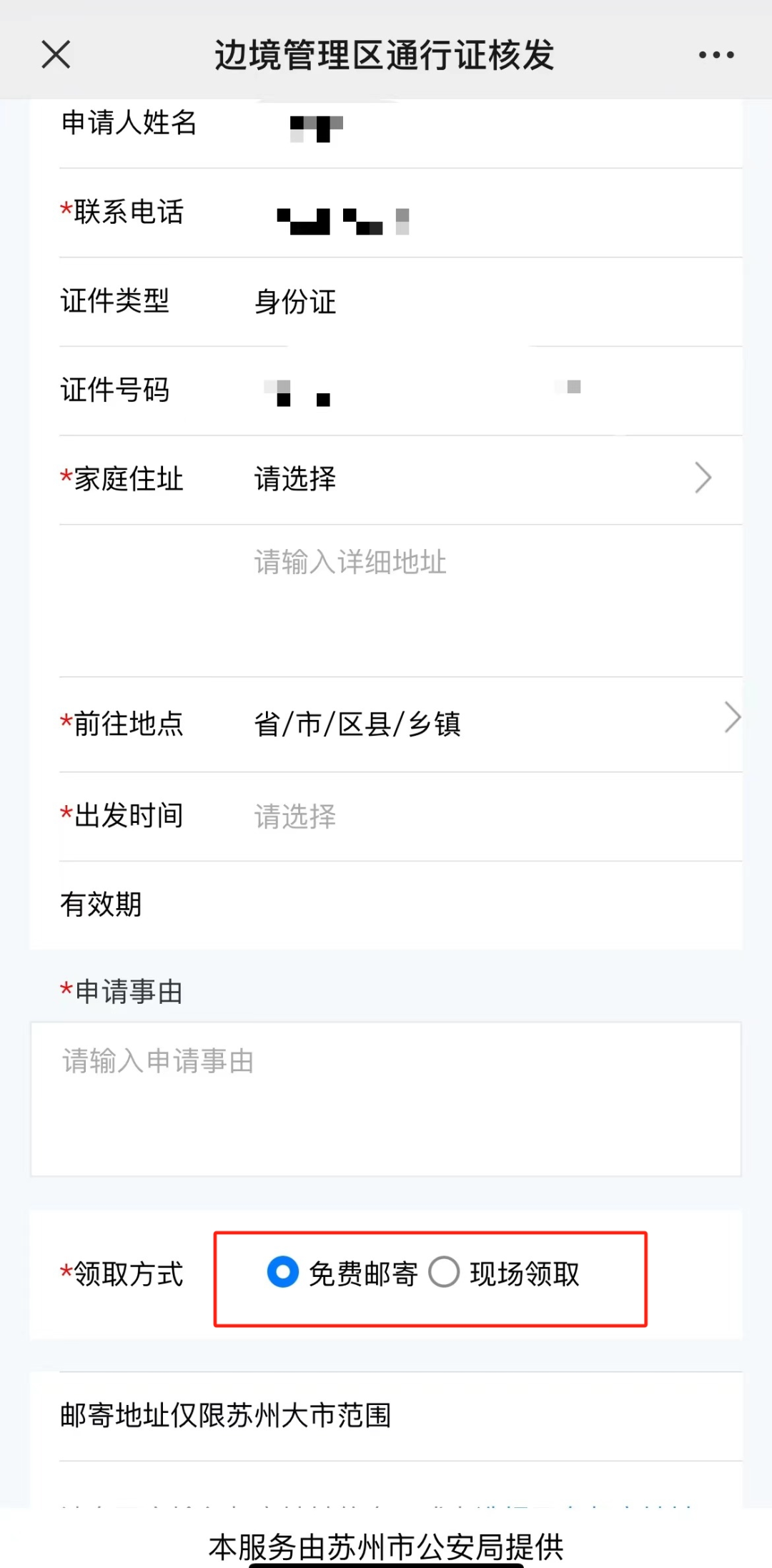Select 现场领取 pickup option

coord(444,1272)
